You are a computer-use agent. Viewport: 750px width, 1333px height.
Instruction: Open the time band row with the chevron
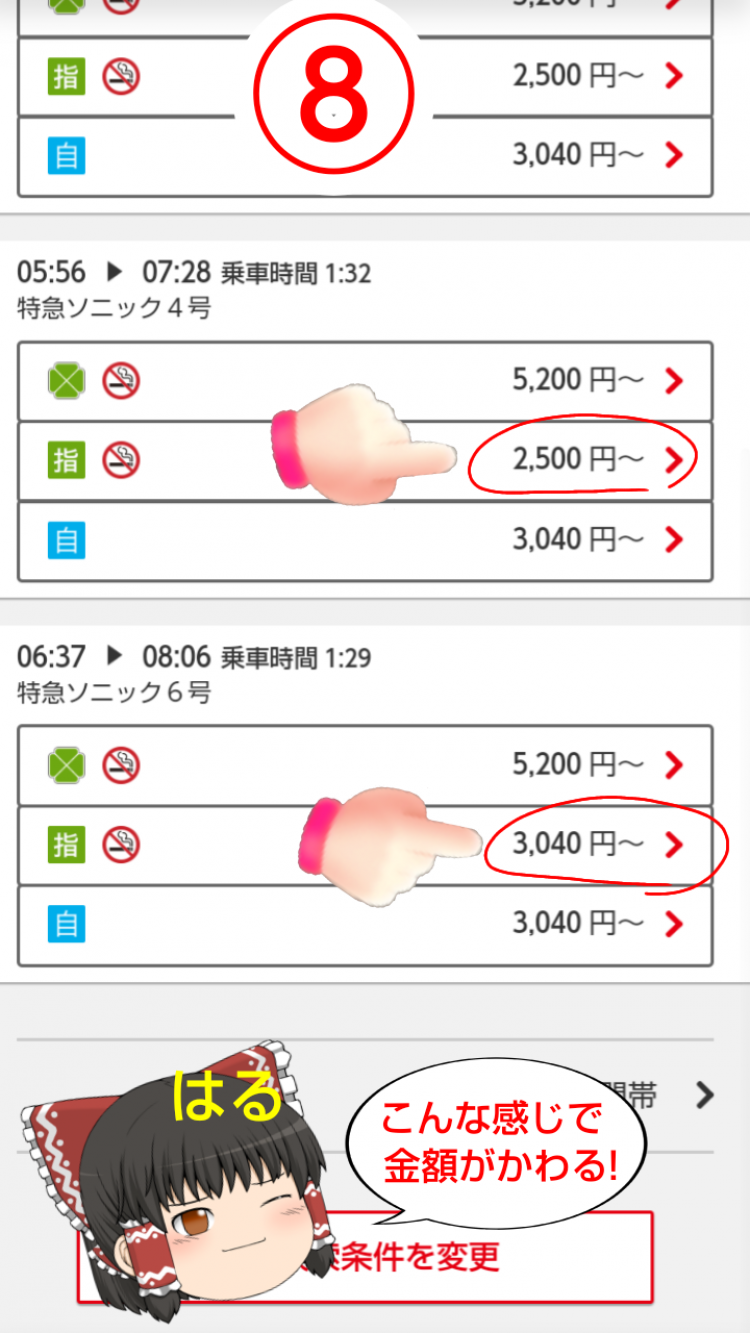tap(365, 1096)
